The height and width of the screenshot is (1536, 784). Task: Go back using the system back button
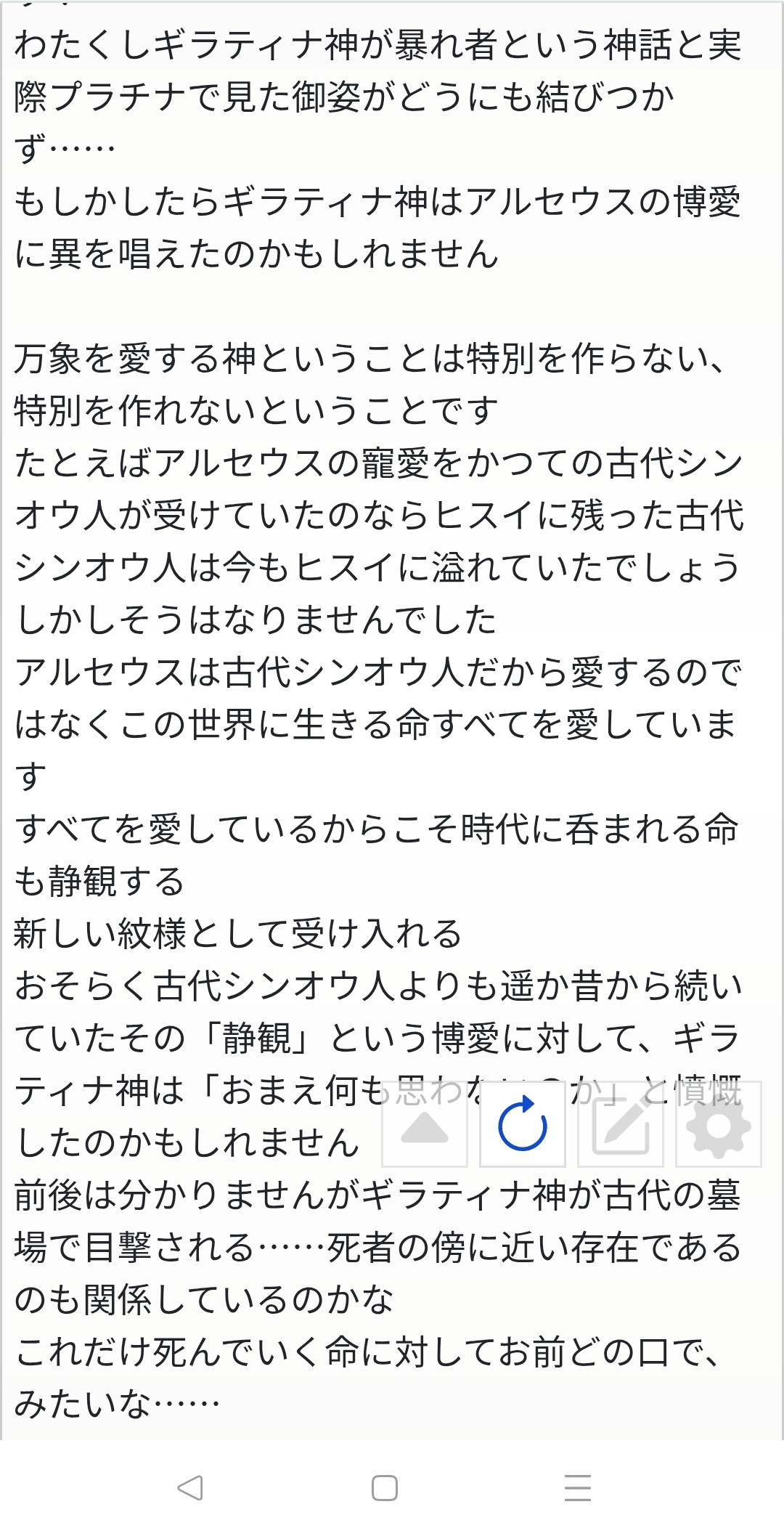point(190,1488)
